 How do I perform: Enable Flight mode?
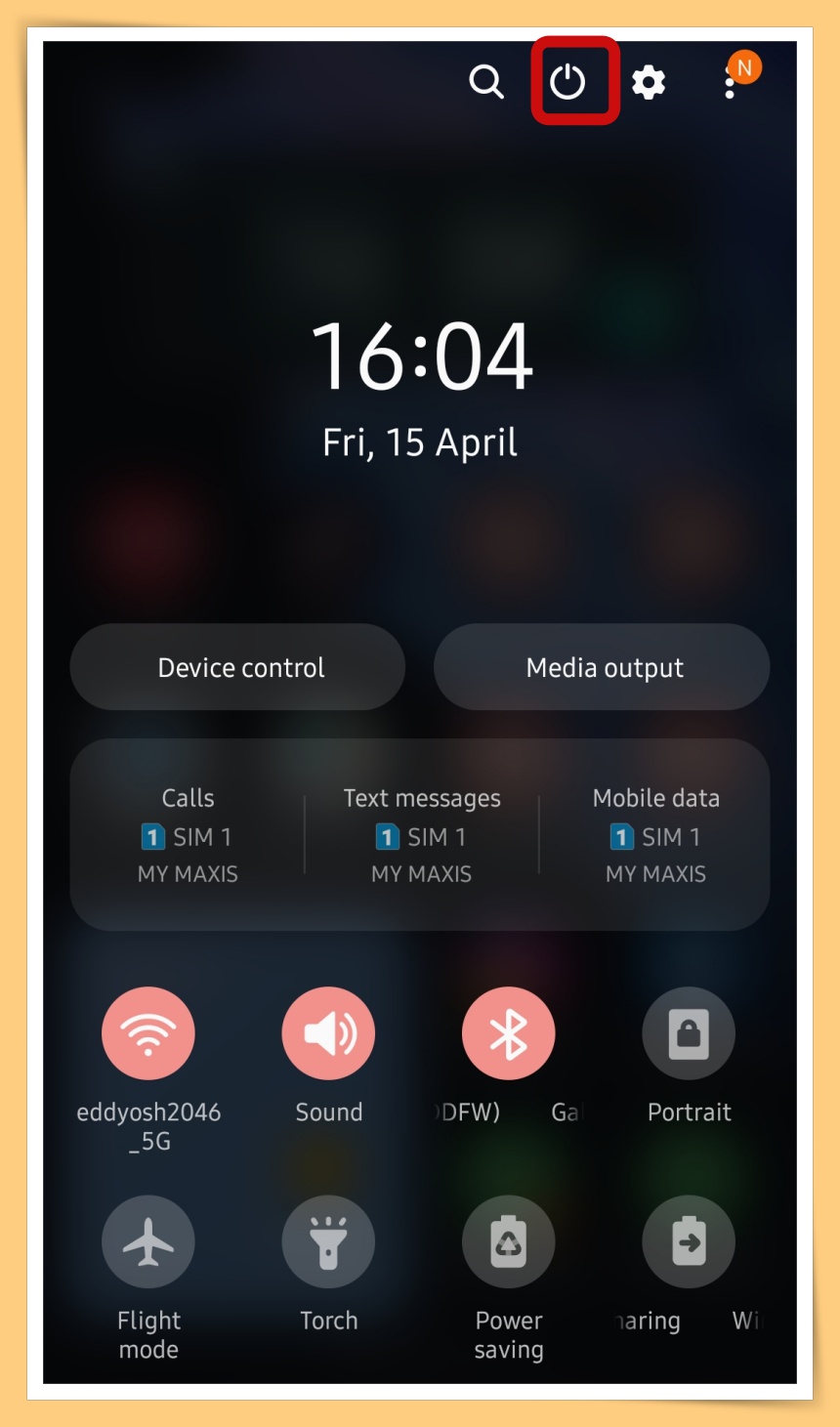coord(148,1242)
